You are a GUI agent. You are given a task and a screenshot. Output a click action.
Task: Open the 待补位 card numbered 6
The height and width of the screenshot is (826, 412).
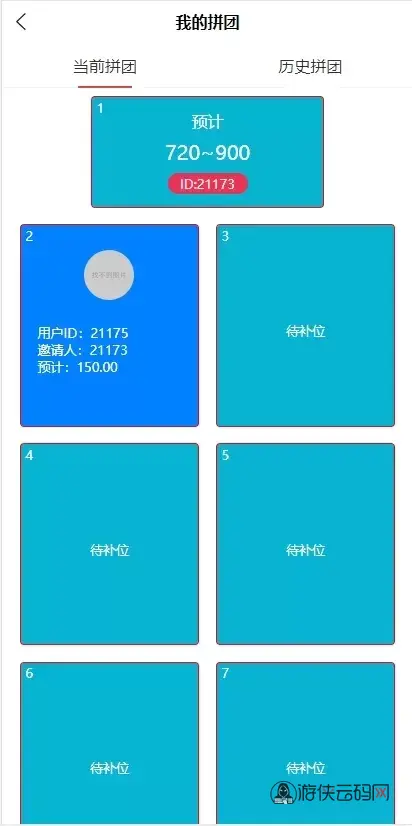[110, 743]
